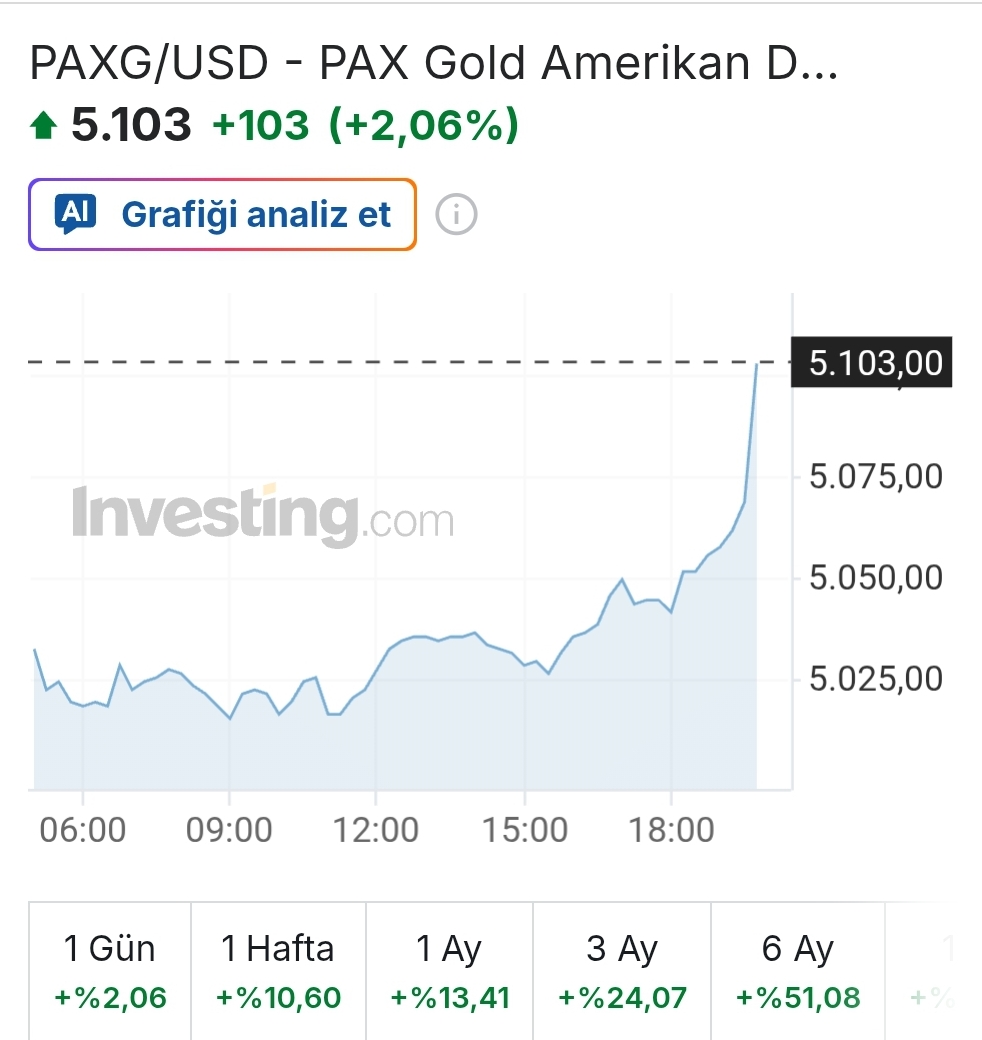
Task: Open the info icon beside Grafiği analiz et
Action: [456, 214]
